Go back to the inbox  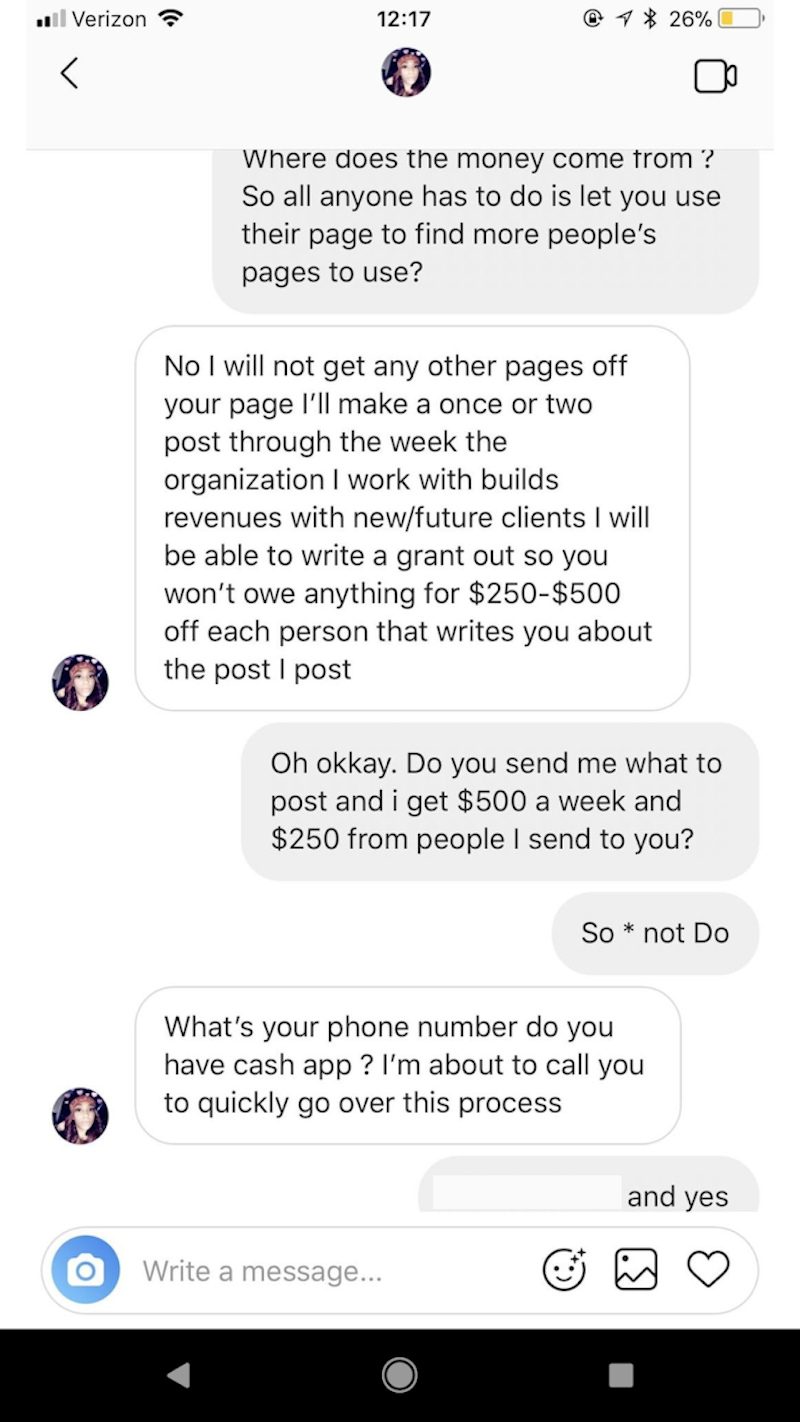tap(69, 73)
